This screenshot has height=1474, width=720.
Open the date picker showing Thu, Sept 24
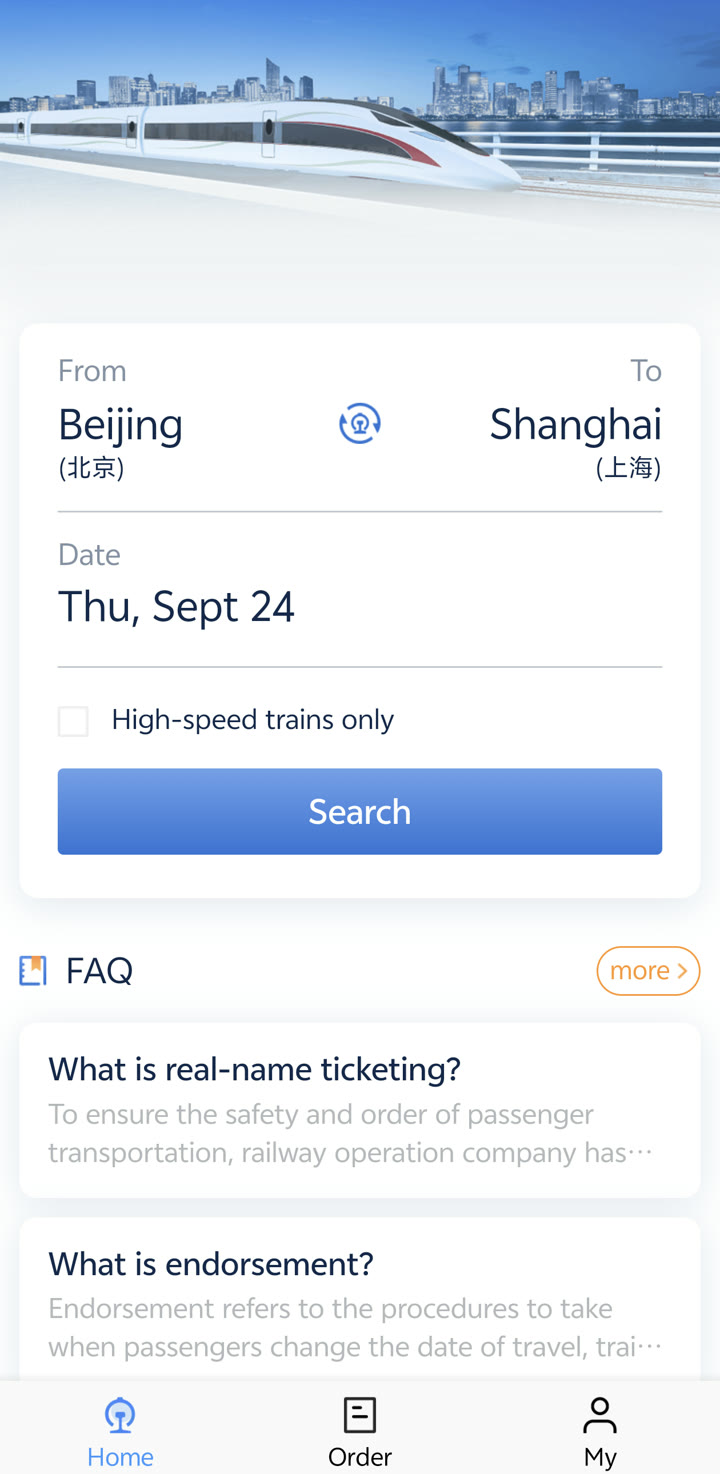tap(360, 590)
